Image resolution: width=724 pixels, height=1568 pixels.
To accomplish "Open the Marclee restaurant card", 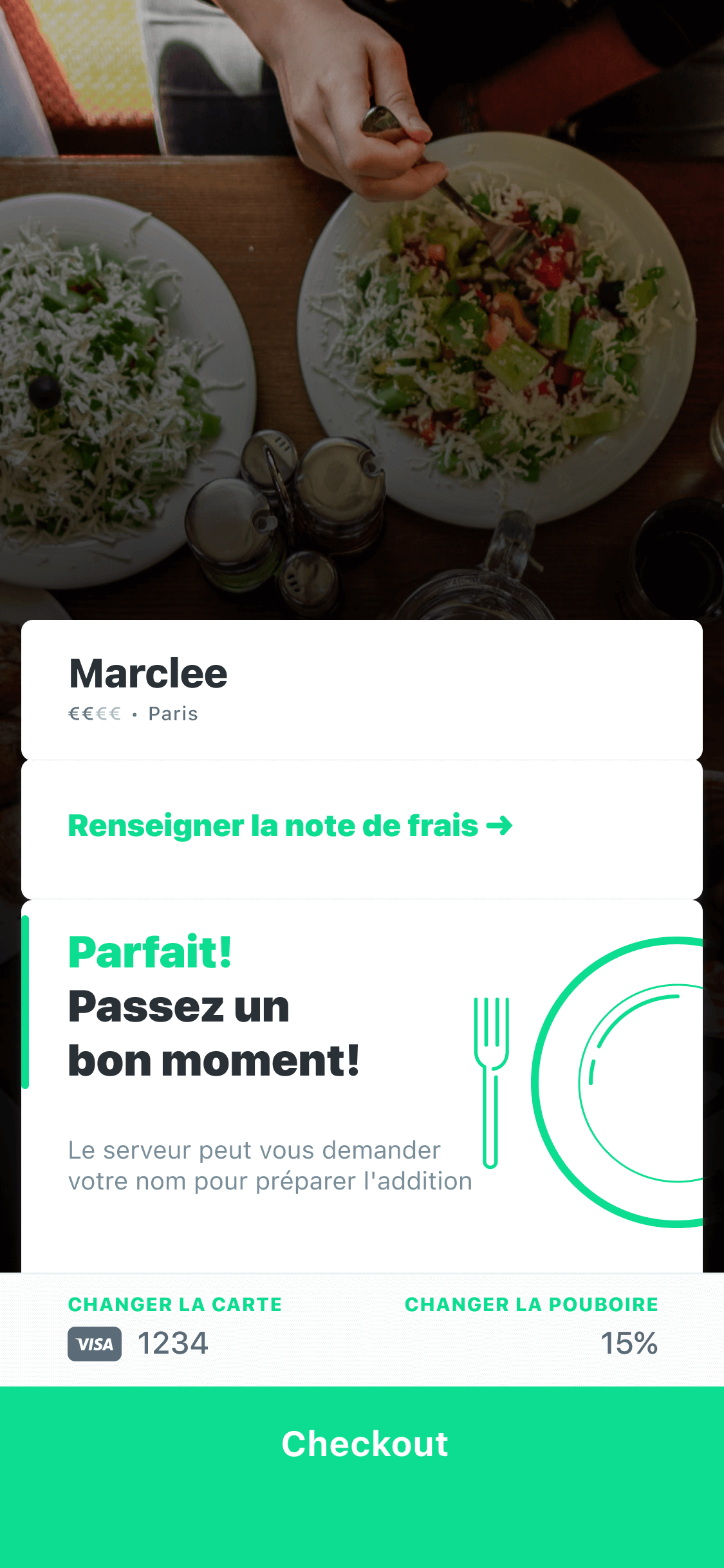I will pos(362,690).
